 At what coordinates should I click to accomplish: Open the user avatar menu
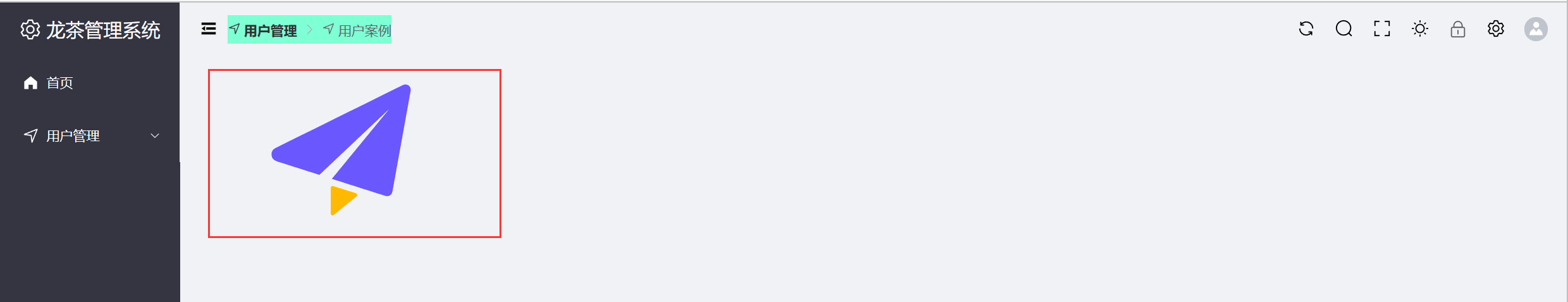pos(1535,29)
